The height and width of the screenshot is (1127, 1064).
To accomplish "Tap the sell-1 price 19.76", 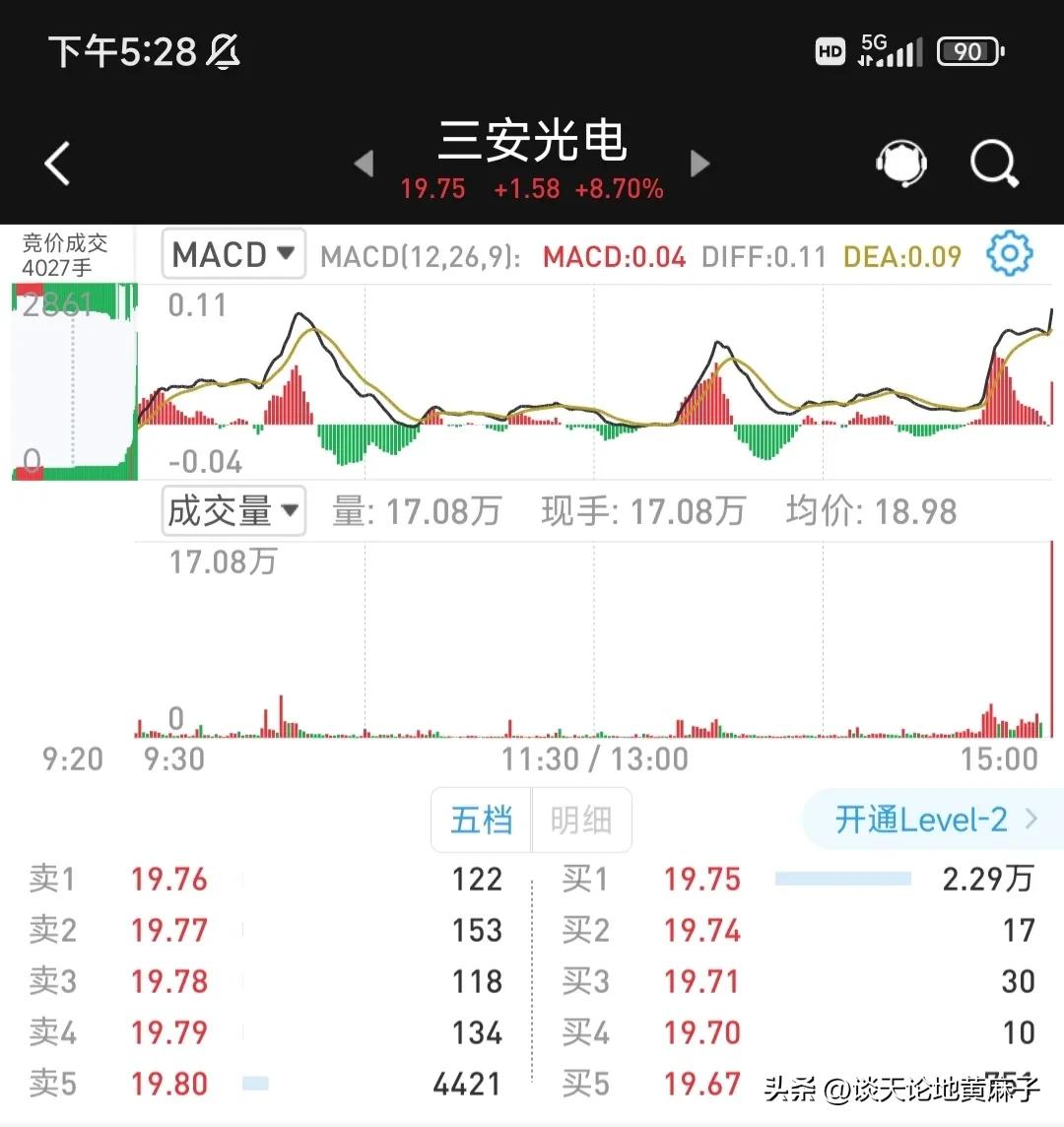I will click(x=168, y=879).
